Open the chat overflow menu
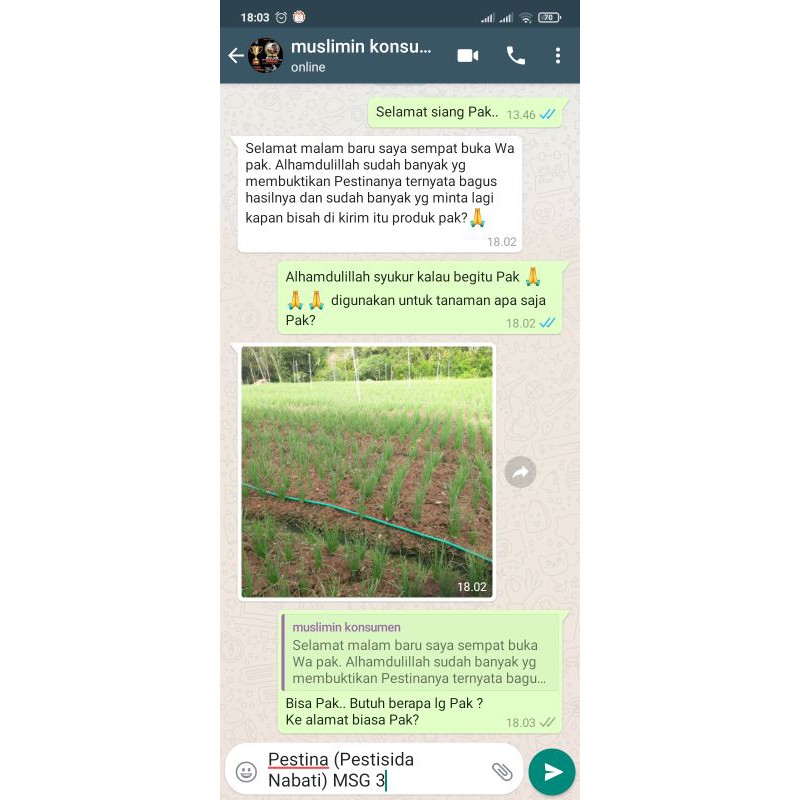 tap(558, 56)
